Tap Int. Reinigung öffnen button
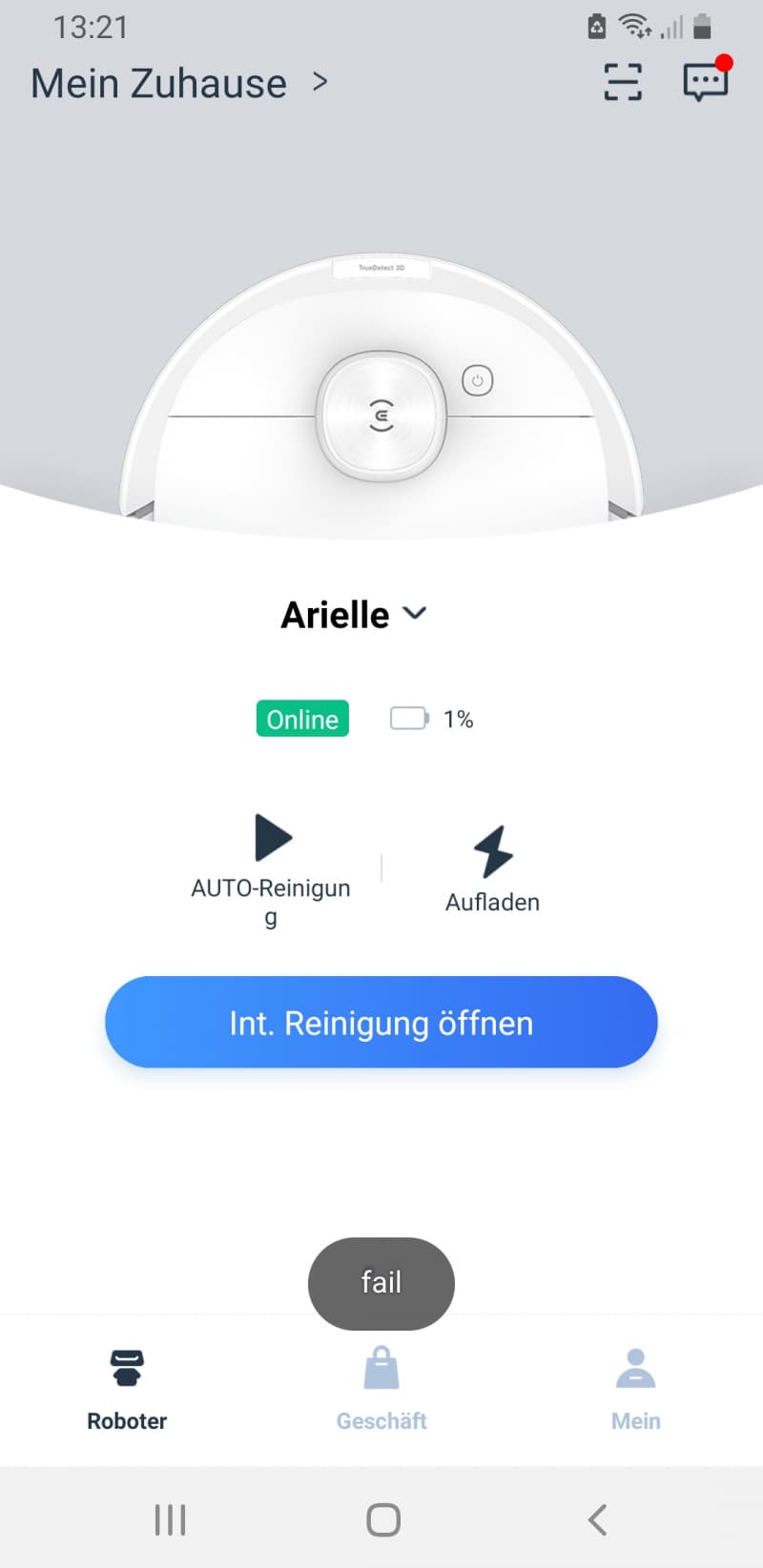Screen dimensions: 763x1568 (x=381, y=1022)
